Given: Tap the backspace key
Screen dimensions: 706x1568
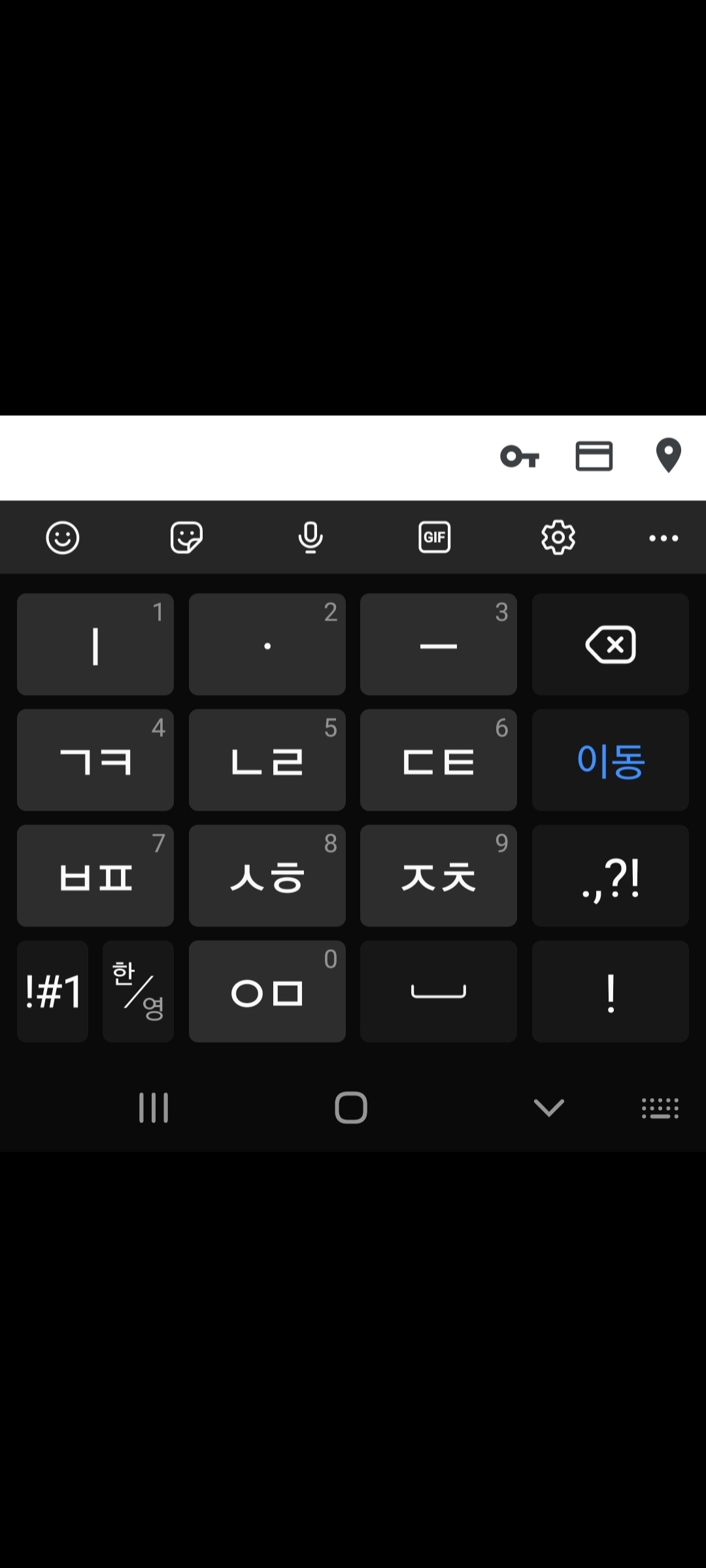Looking at the screenshot, I should [610, 645].
